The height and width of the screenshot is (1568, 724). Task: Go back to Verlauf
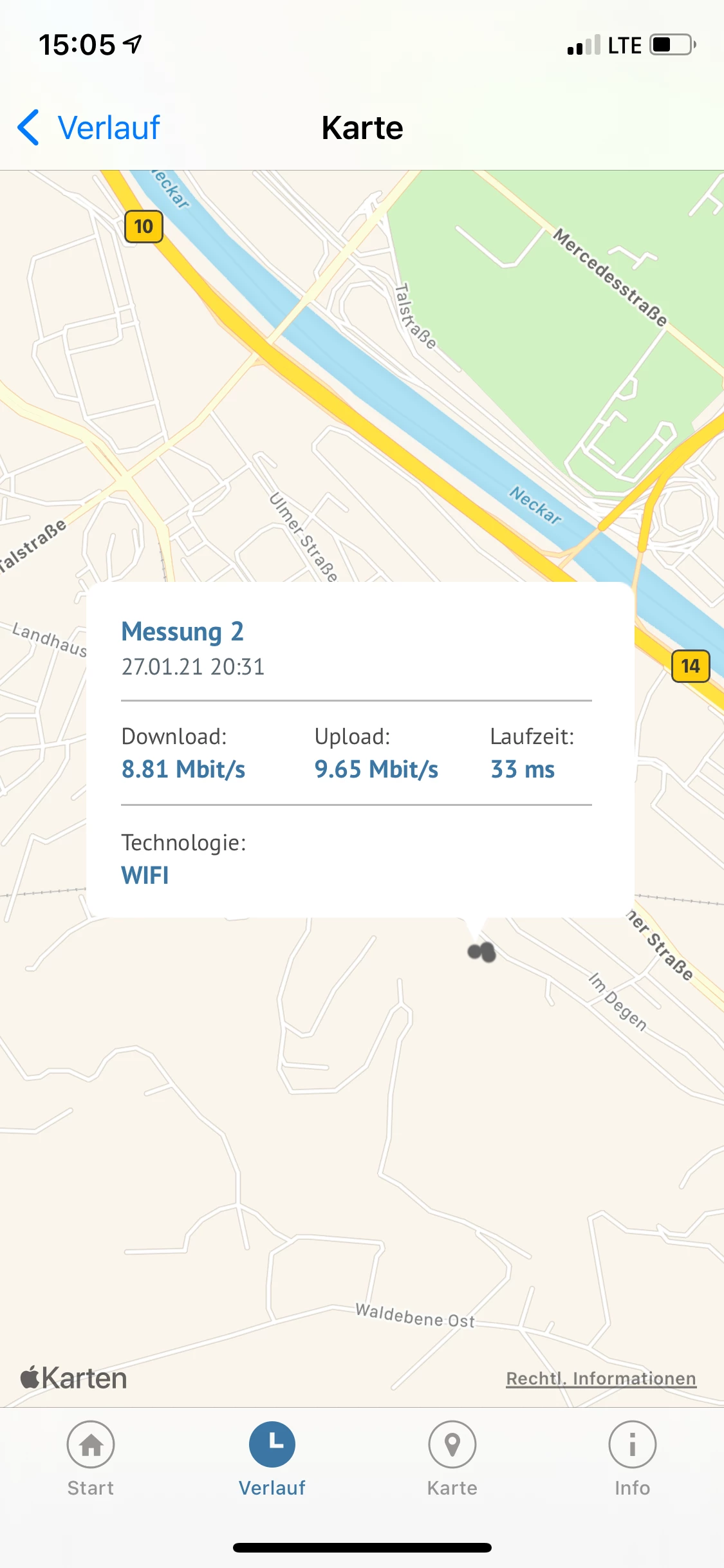click(90, 127)
